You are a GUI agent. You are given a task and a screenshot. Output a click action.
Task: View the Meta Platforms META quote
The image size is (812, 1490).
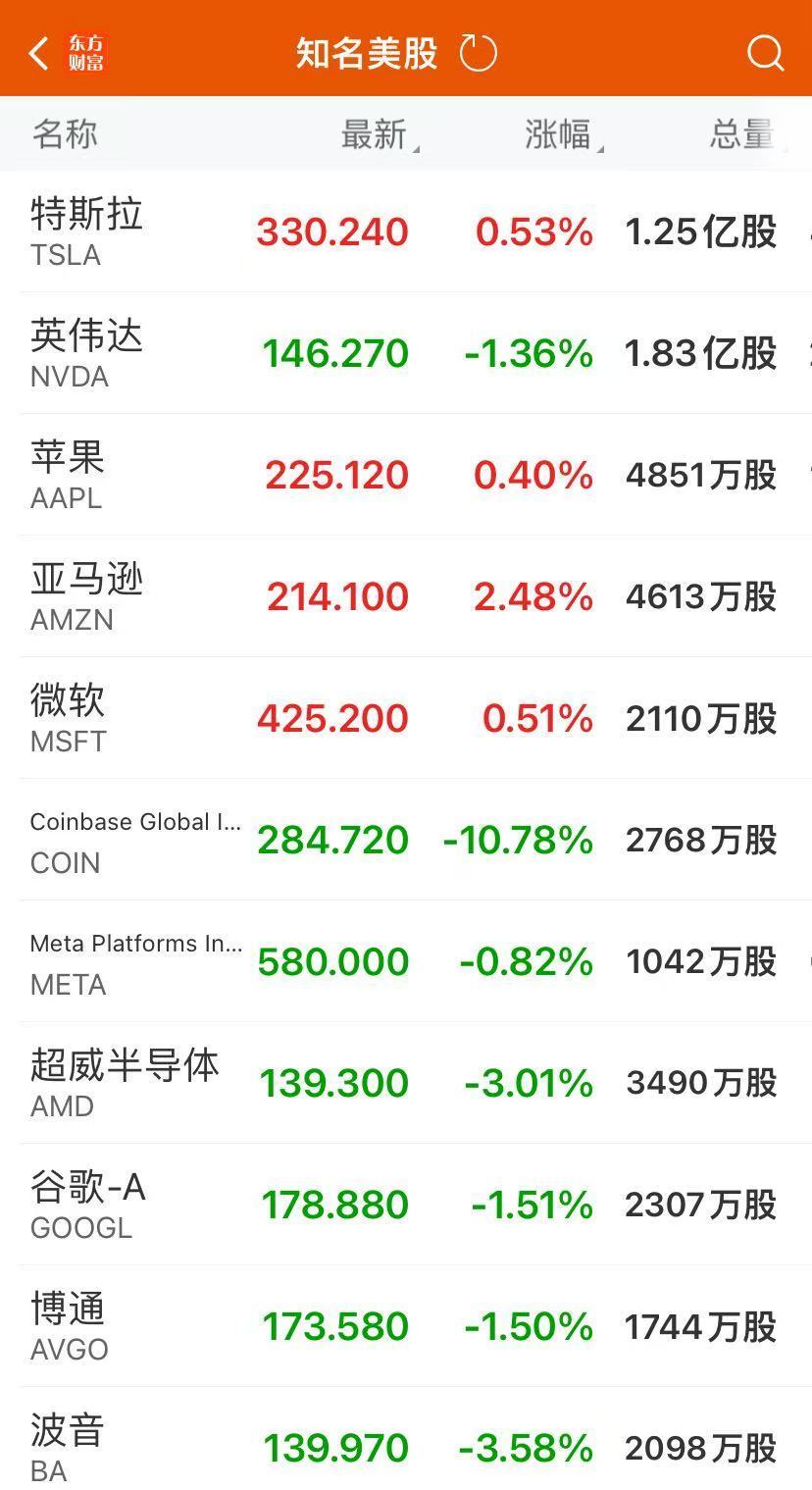(x=406, y=961)
